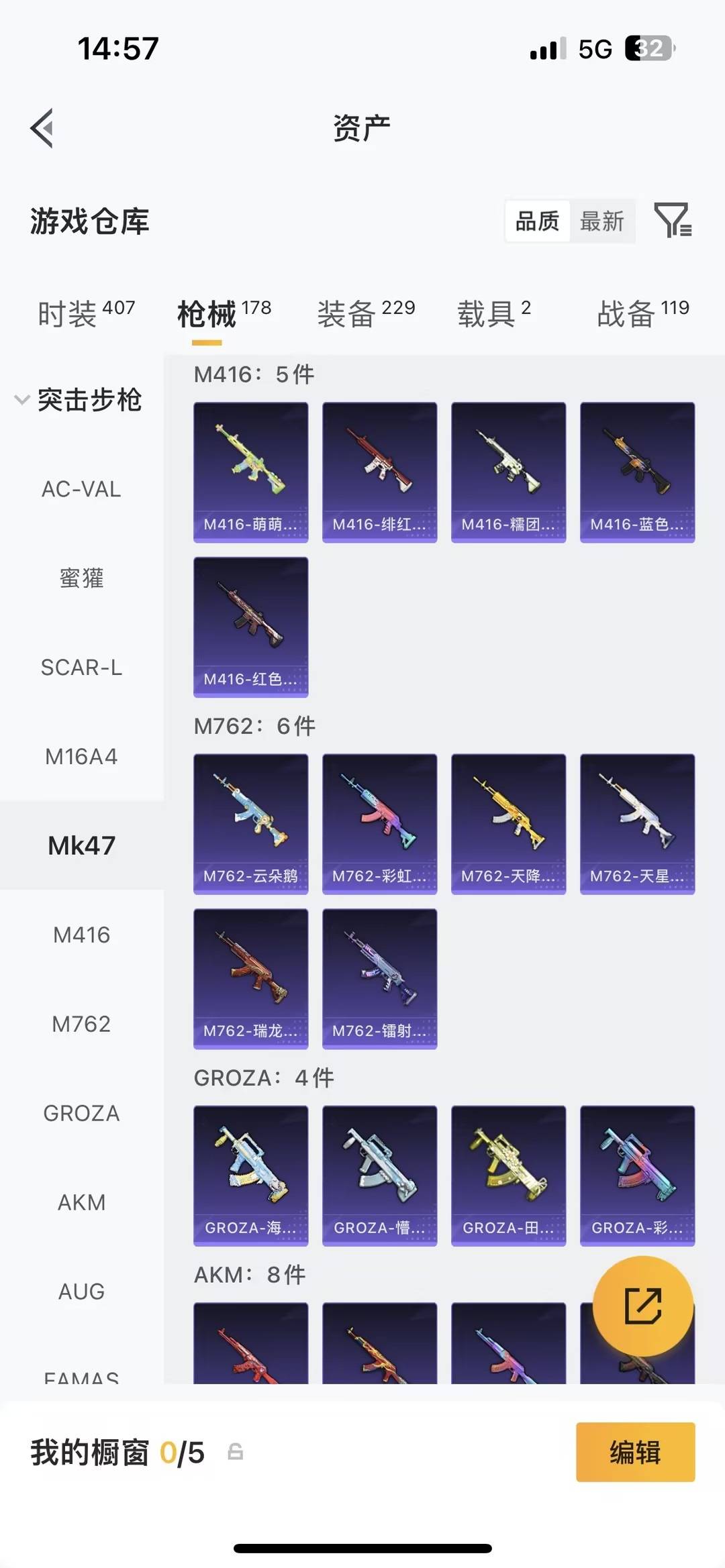Screen dimensions: 725x1568
Task: Open the M762-镭射 skin card
Action: click(x=379, y=980)
